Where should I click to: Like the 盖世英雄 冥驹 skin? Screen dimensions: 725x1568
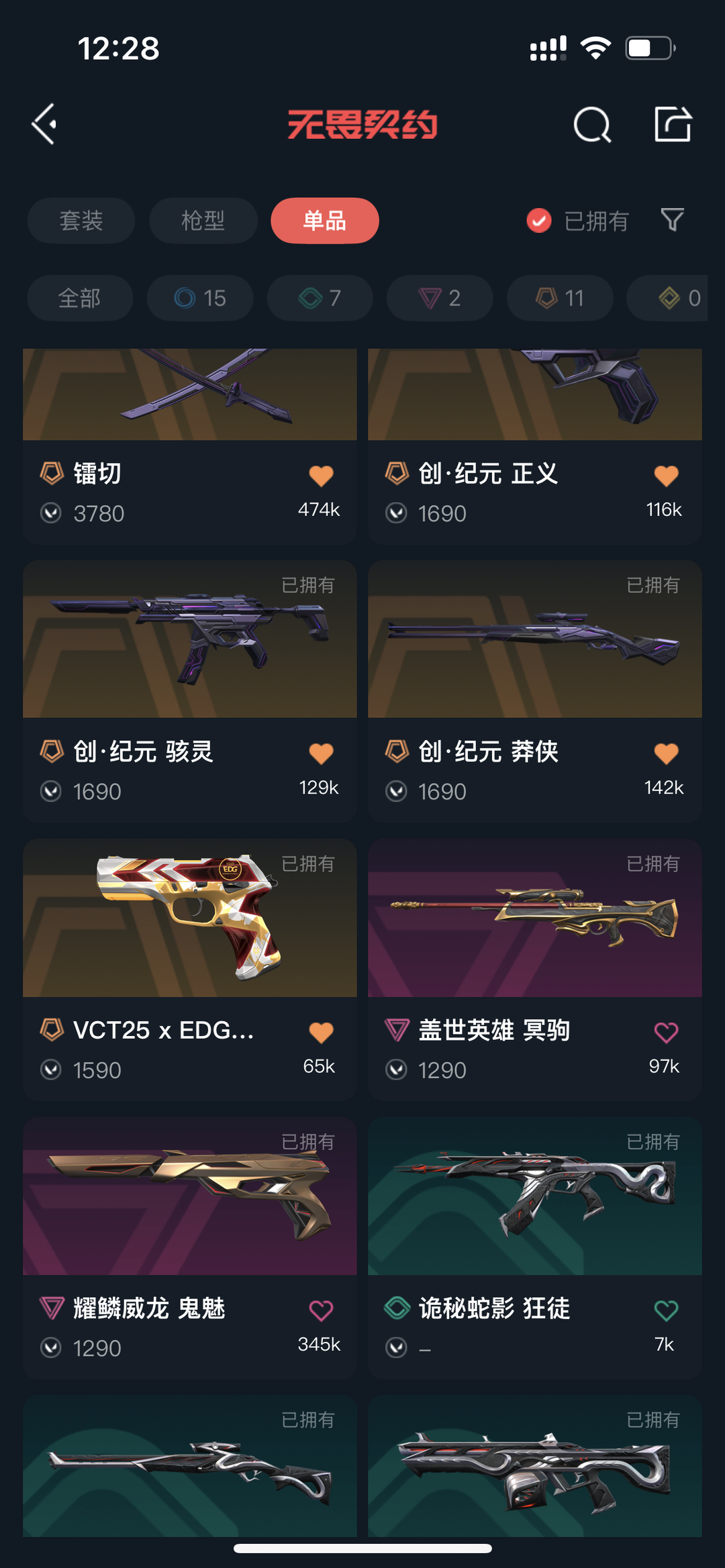tap(666, 1032)
